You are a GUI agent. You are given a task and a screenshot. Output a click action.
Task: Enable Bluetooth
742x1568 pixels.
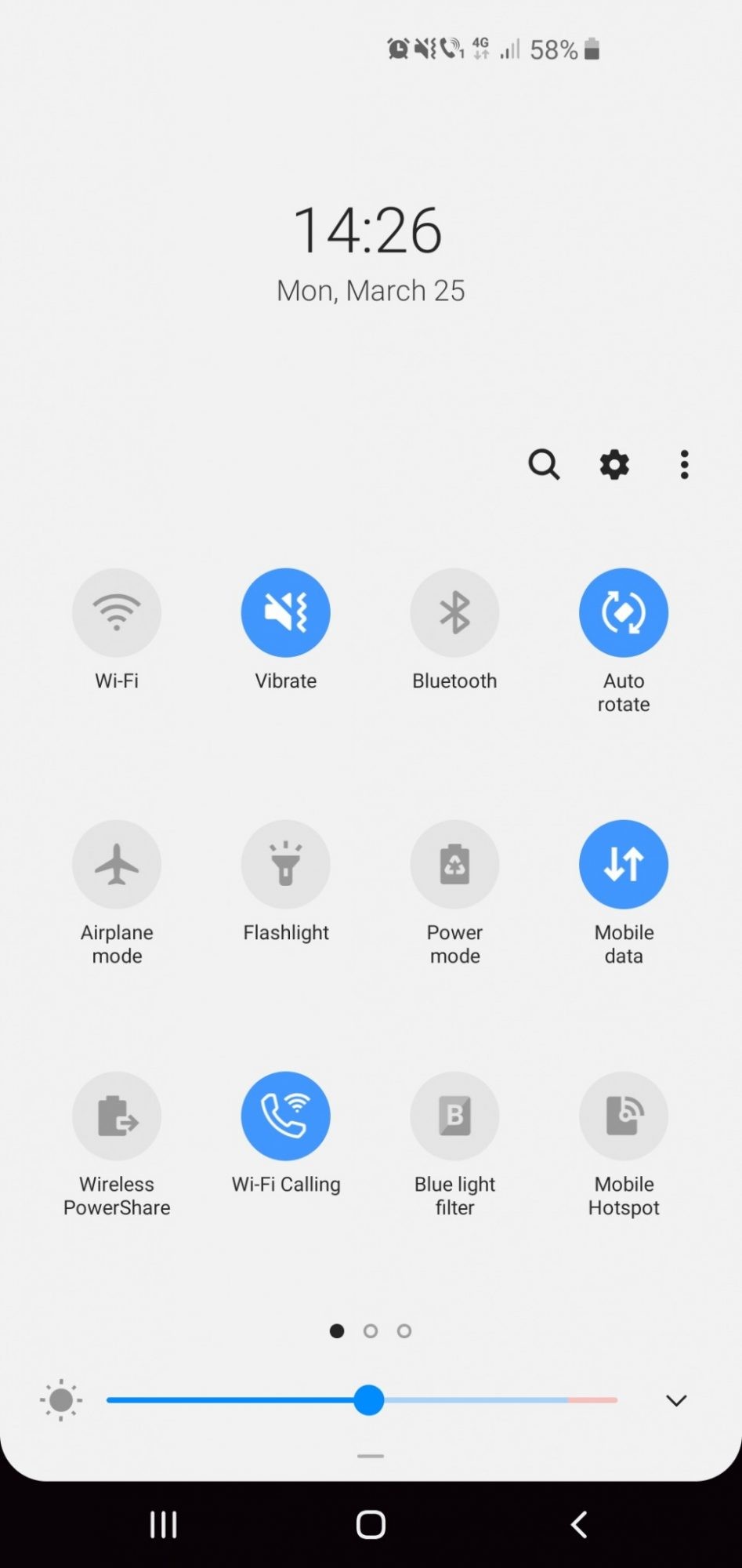pyautogui.click(x=454, y=612)
